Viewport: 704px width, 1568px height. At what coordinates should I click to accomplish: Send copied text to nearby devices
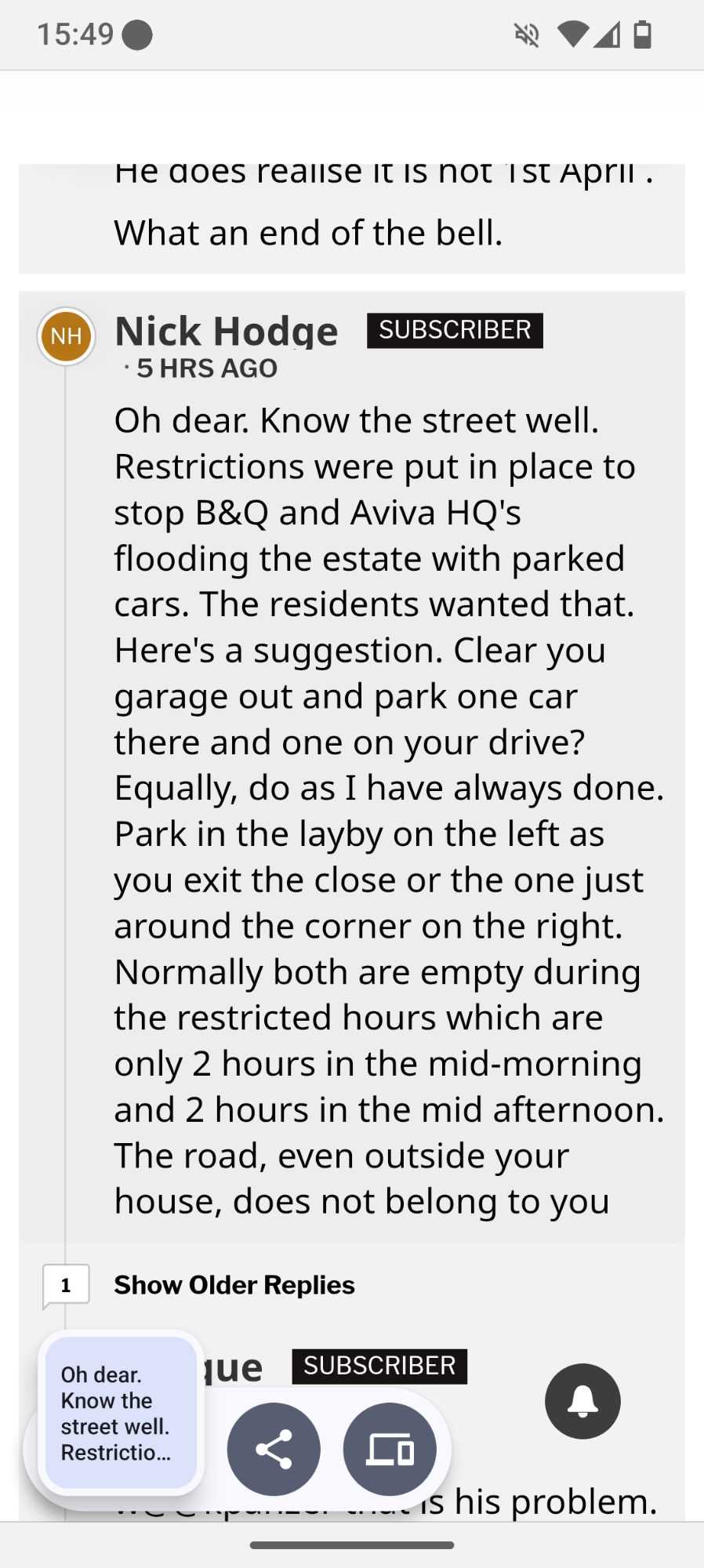[390, 1449]
